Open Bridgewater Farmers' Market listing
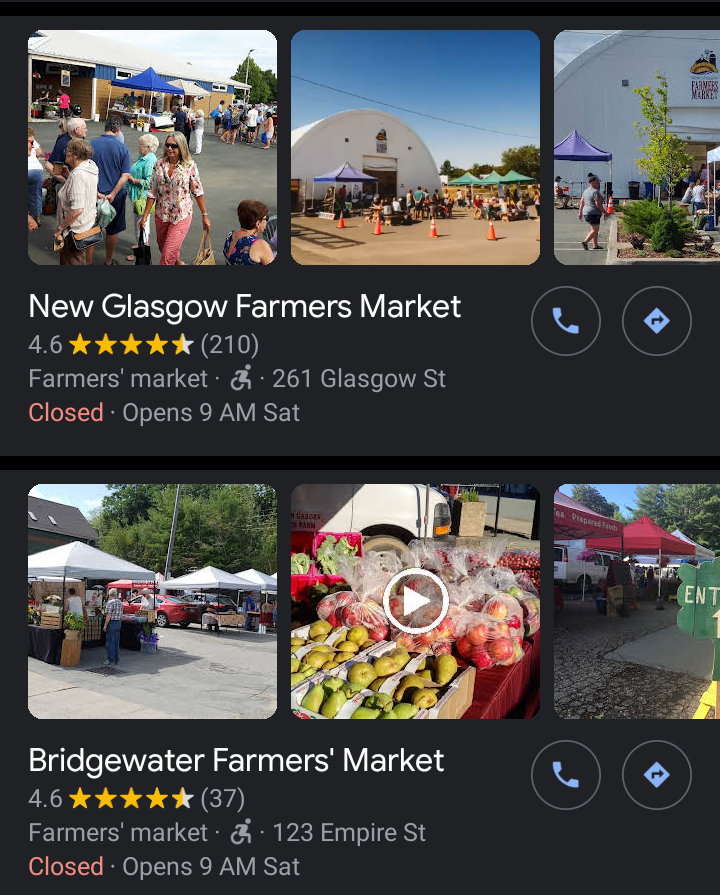Screen dimensions: 720x895 236,760
